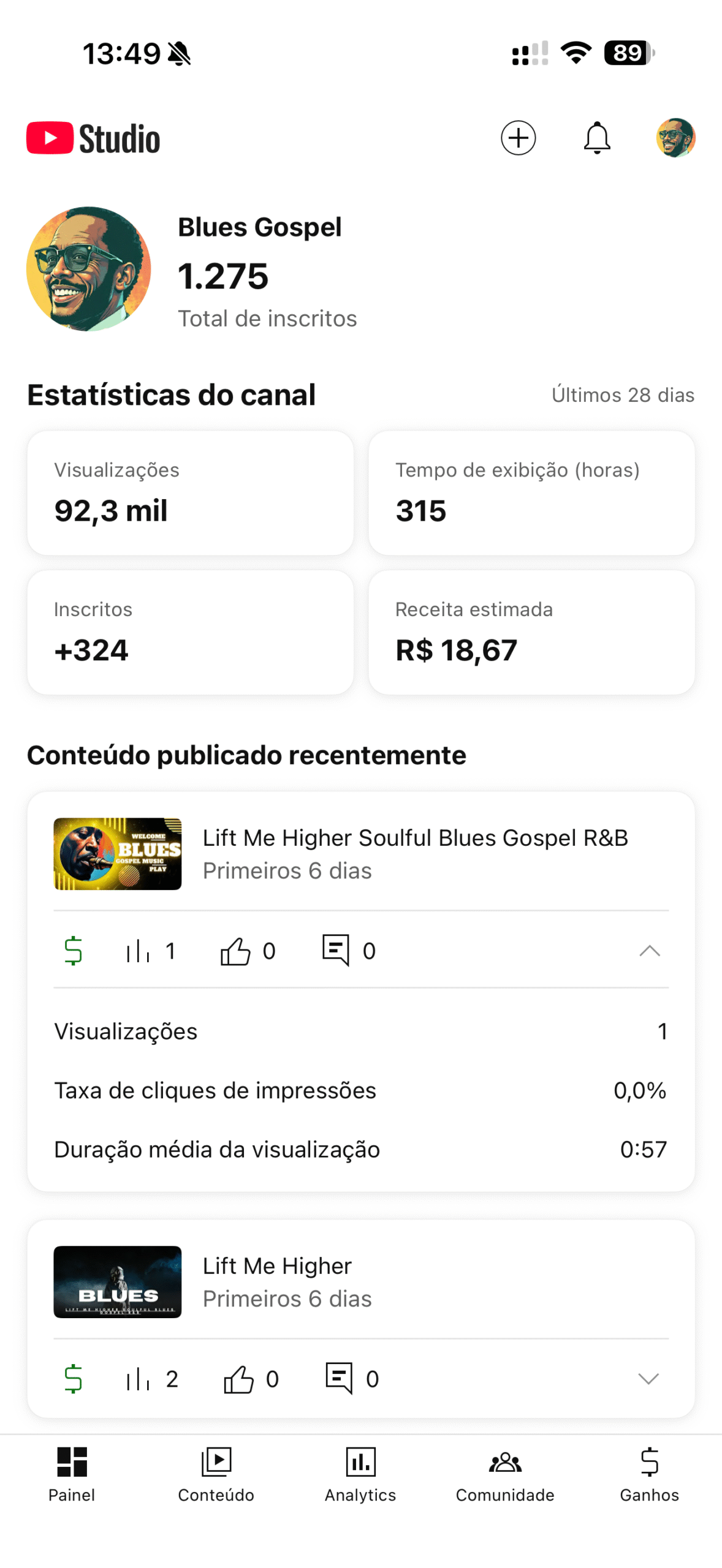Tap the create plus icon
The width and height of the screenshot is (722, 1568).
[518, 138]
